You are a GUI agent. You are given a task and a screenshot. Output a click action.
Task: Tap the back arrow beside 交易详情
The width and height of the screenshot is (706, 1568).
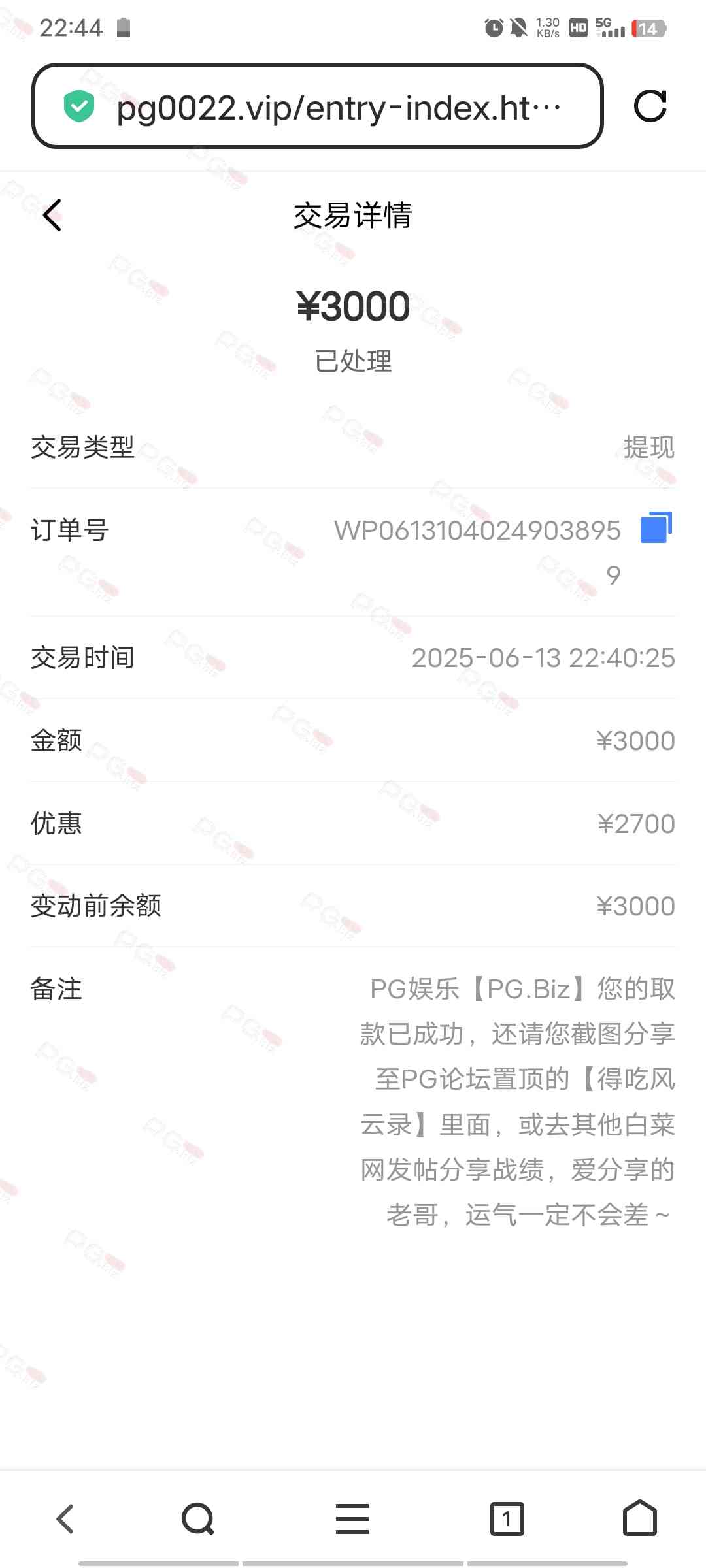(x=52, y=216)
